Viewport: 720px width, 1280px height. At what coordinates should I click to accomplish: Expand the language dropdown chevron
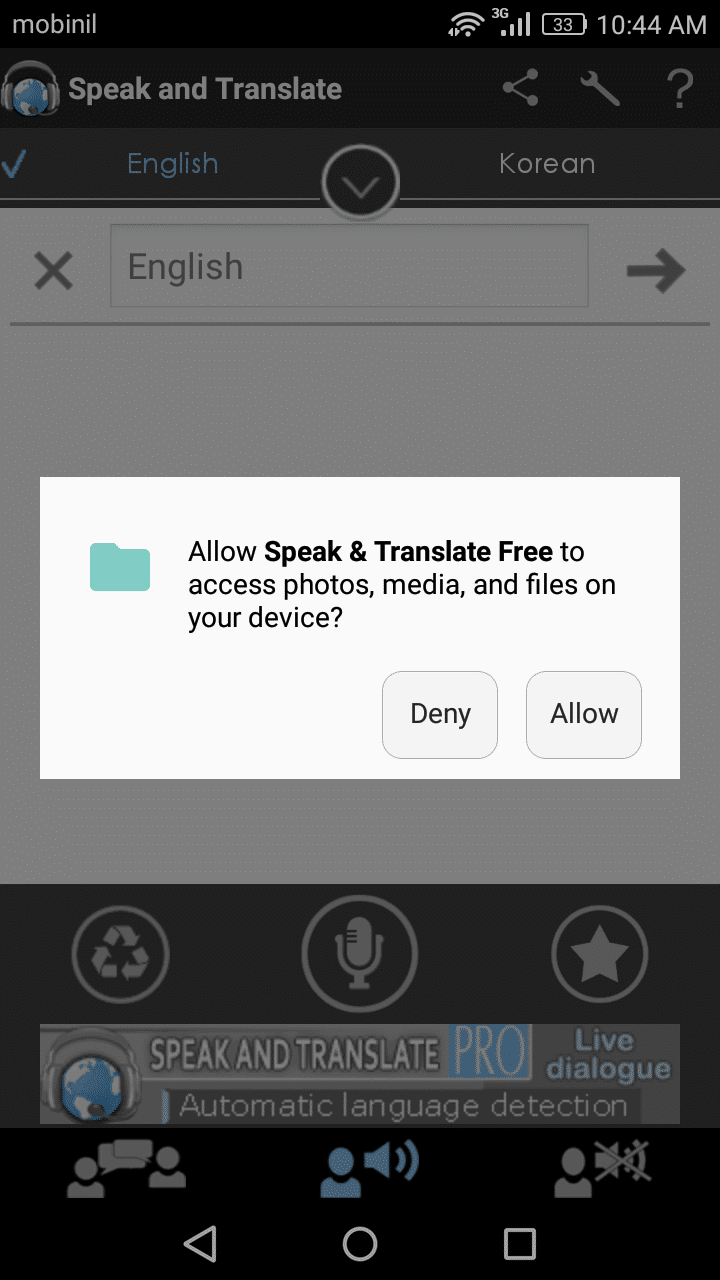click(x=360, y=184)
